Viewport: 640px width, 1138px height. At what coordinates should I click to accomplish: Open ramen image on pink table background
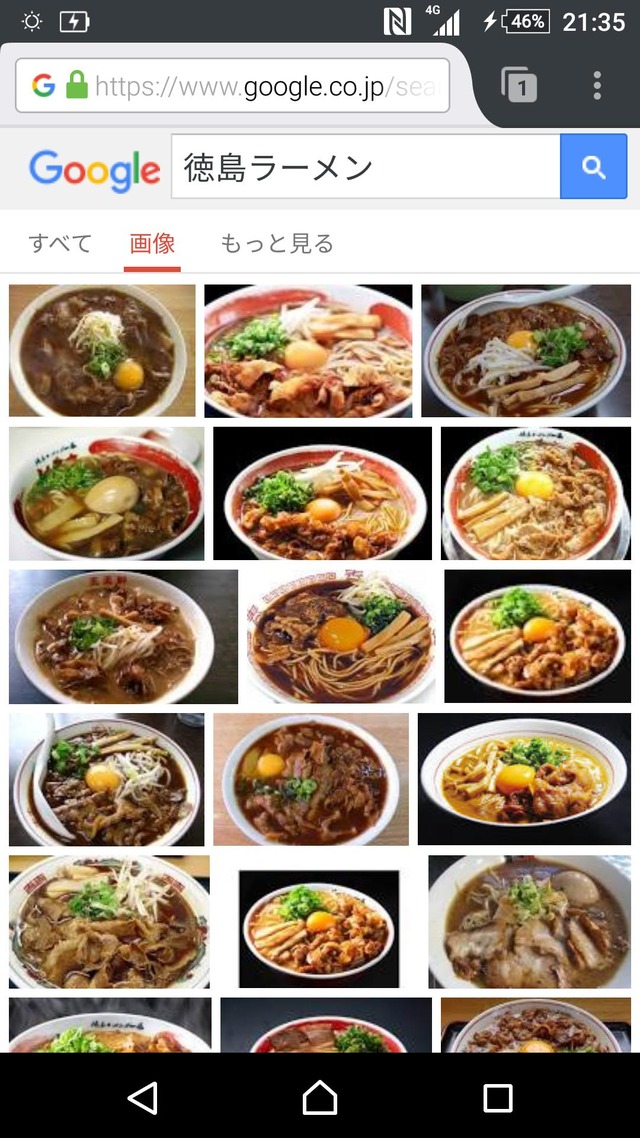click(x=311, y=779)
